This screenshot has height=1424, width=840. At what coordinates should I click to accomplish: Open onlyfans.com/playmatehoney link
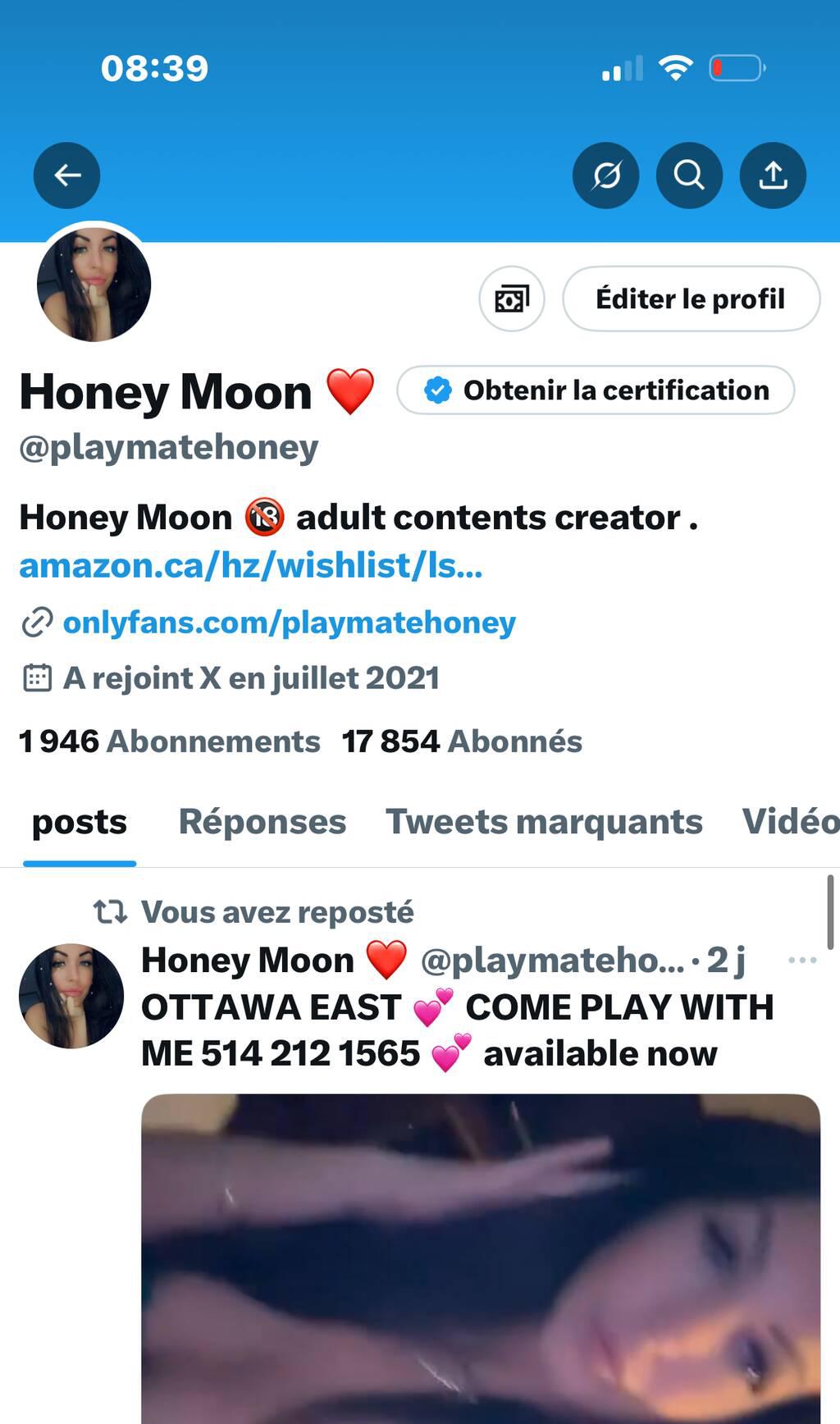pyautogui.click(x=289, y=623)
